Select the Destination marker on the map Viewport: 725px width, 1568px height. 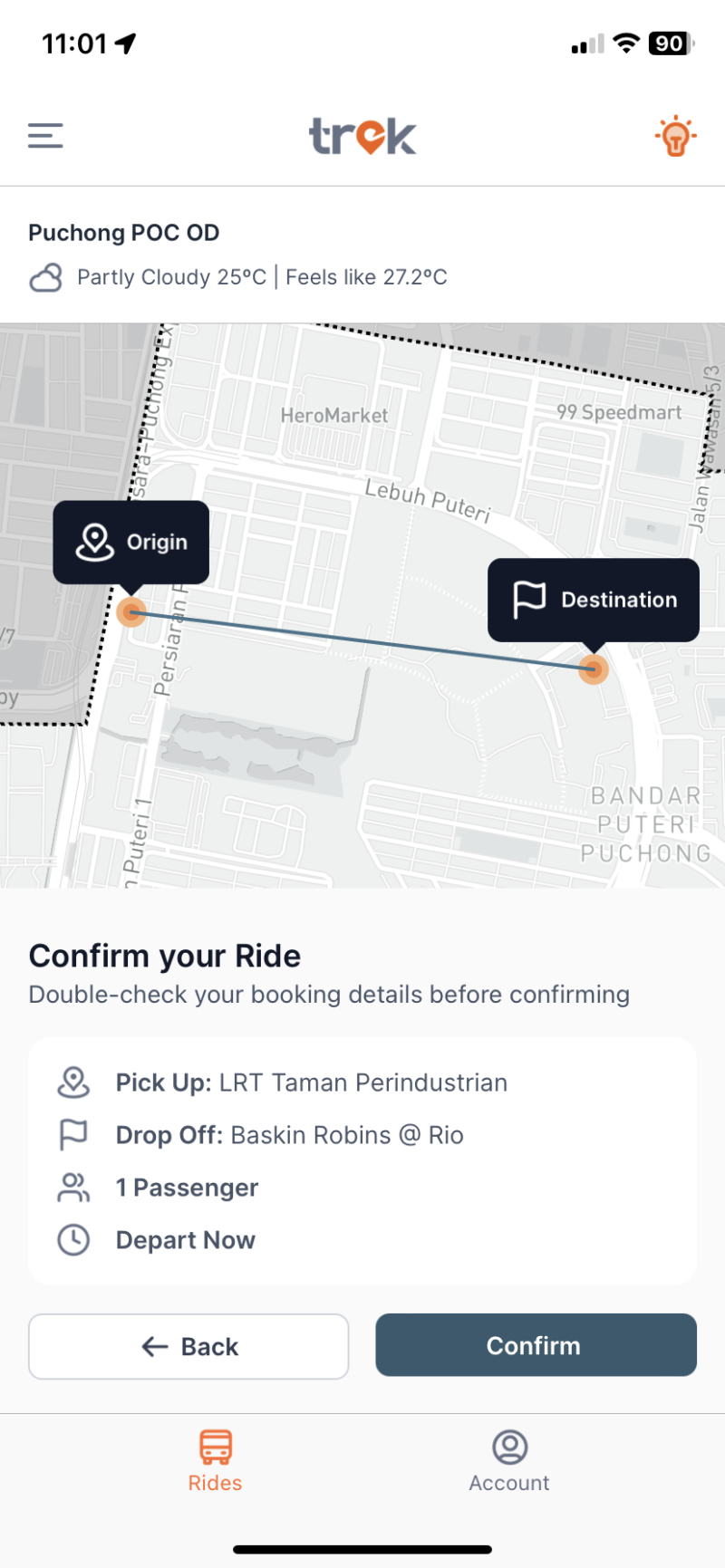(x=594, y=670)
